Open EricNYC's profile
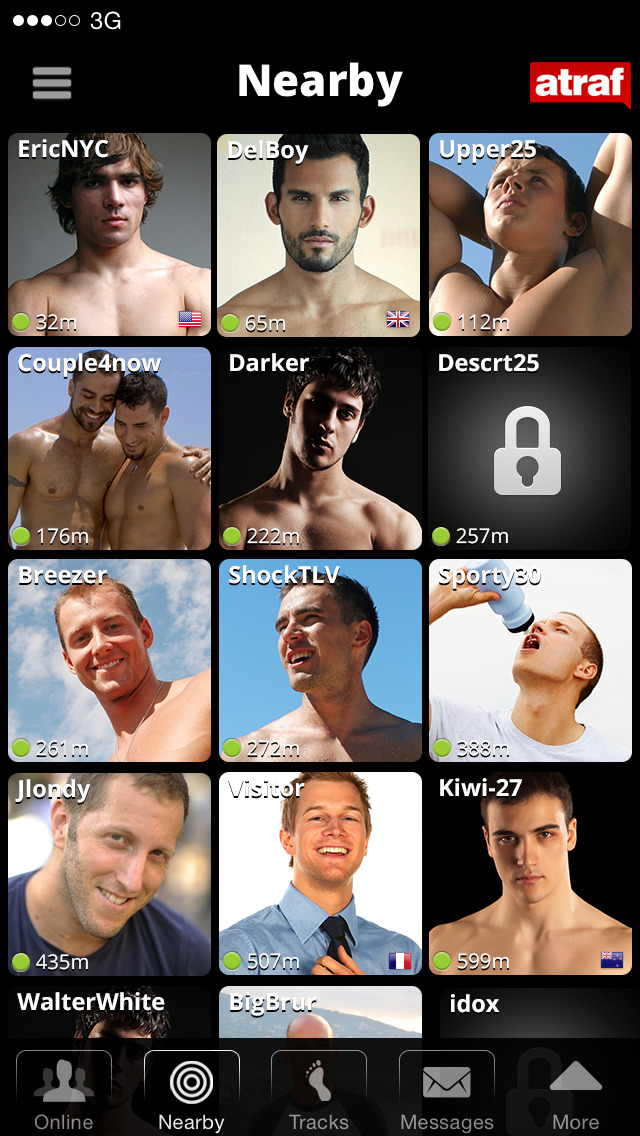 point(109,235)
